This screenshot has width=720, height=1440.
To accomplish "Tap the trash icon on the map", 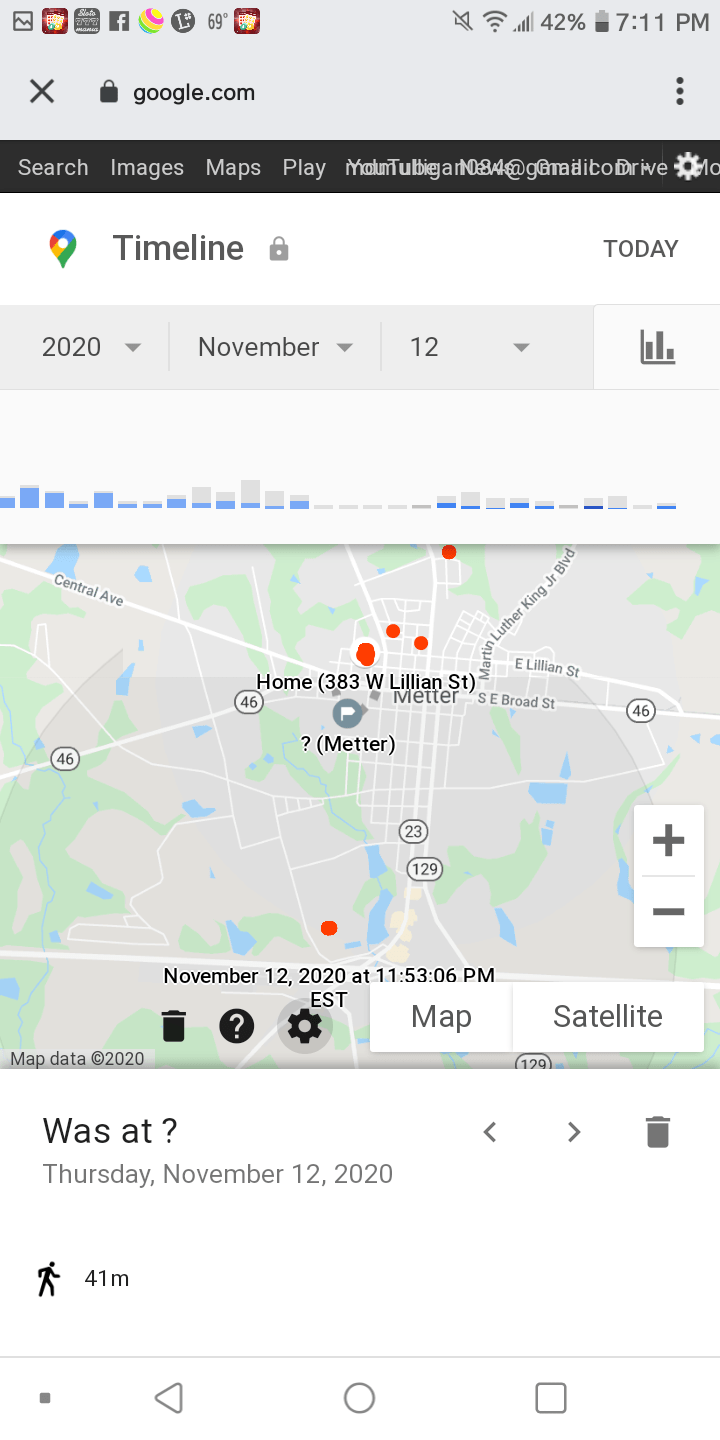I will click(174, 1026).
